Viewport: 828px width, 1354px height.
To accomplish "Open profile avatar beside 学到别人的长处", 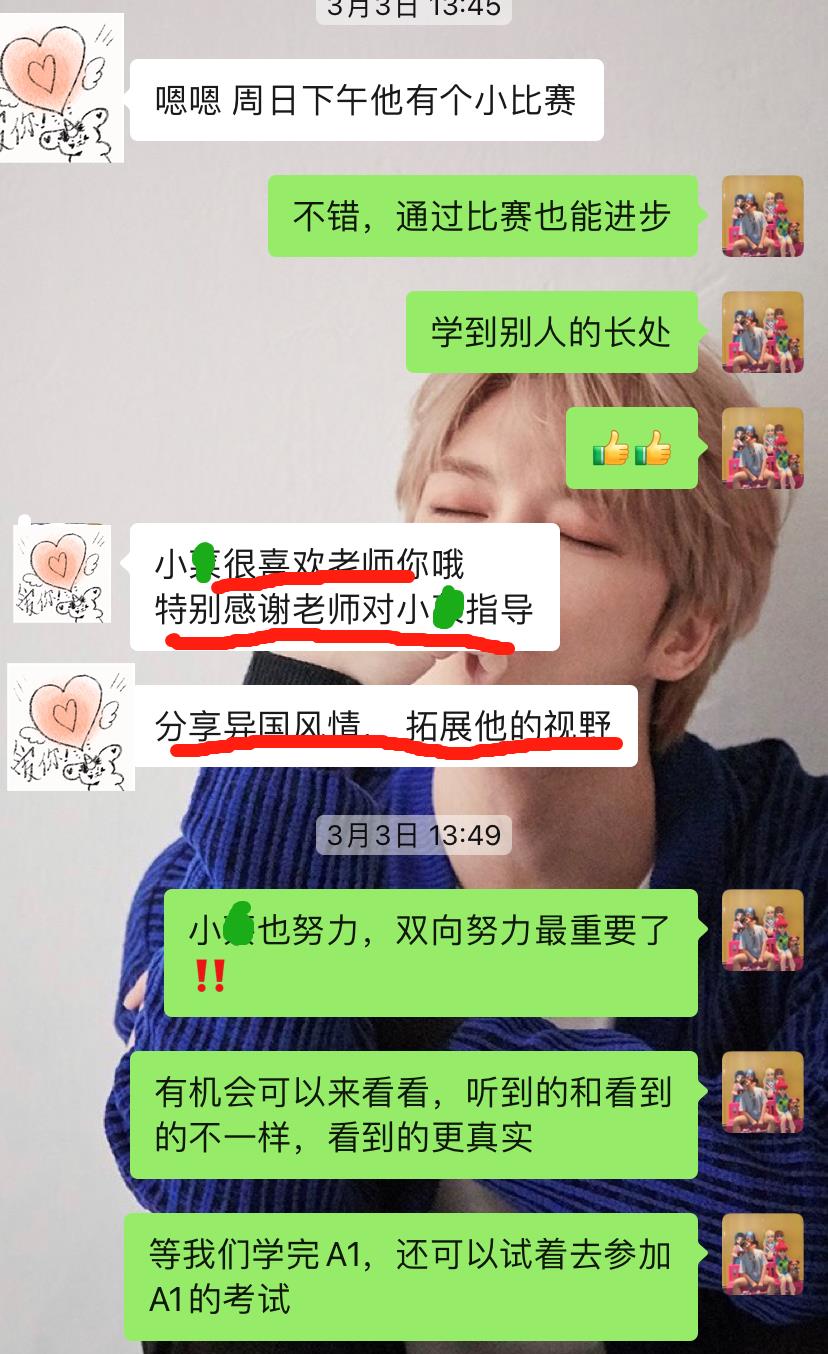I will click(762, 332).
